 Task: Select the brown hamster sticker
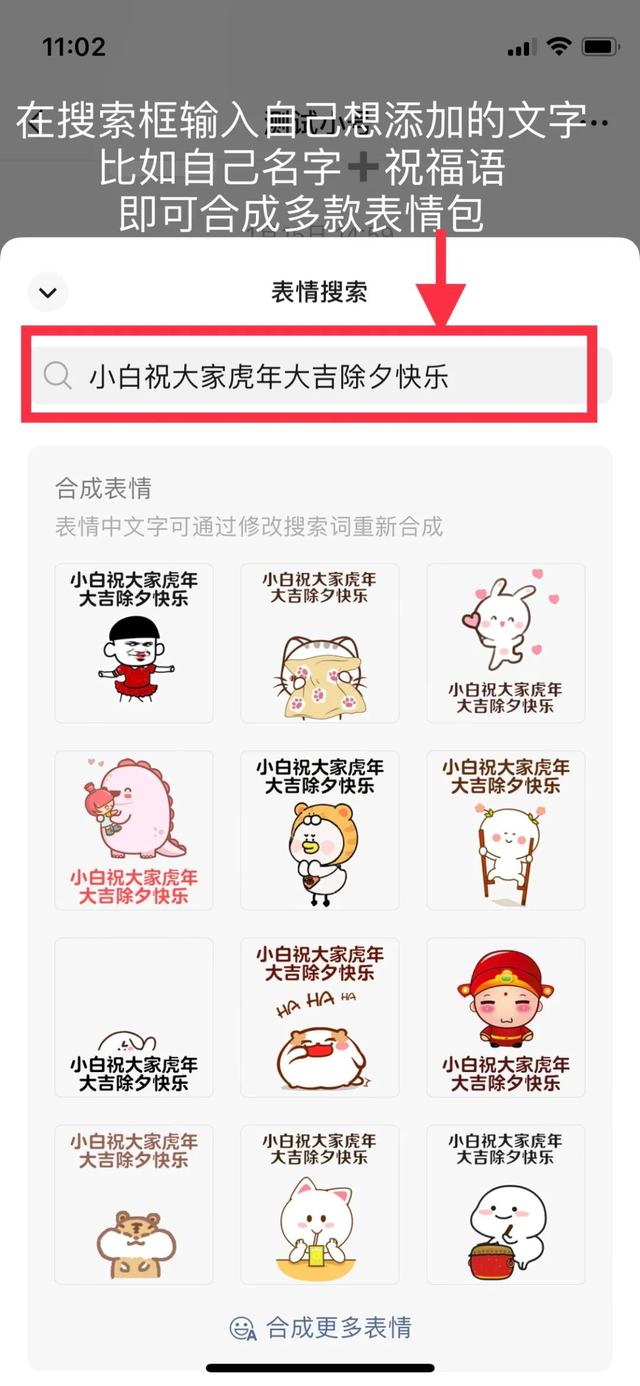pos(134,1204)
